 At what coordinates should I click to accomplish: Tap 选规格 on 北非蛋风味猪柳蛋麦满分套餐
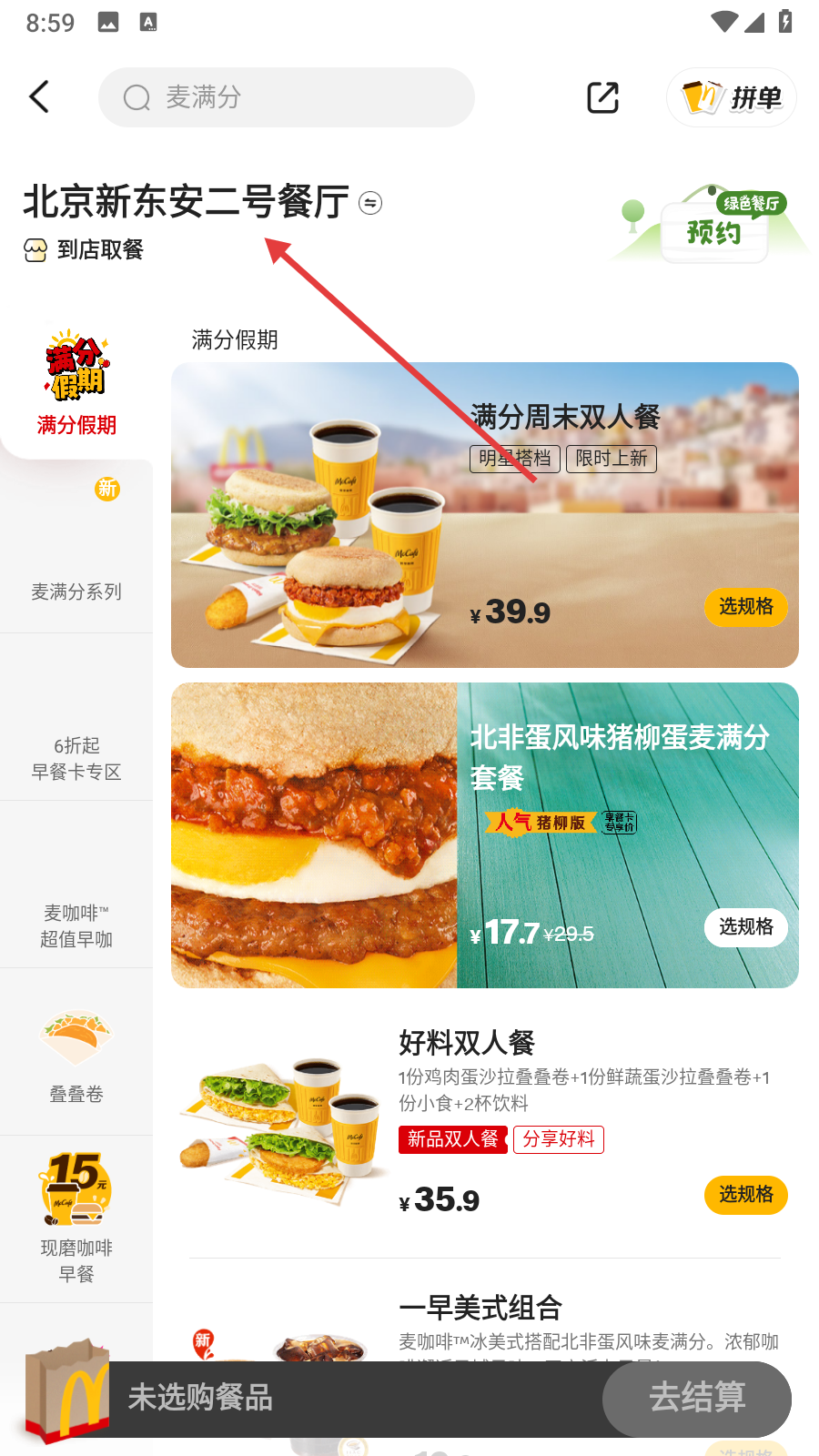tap(745, 927)
